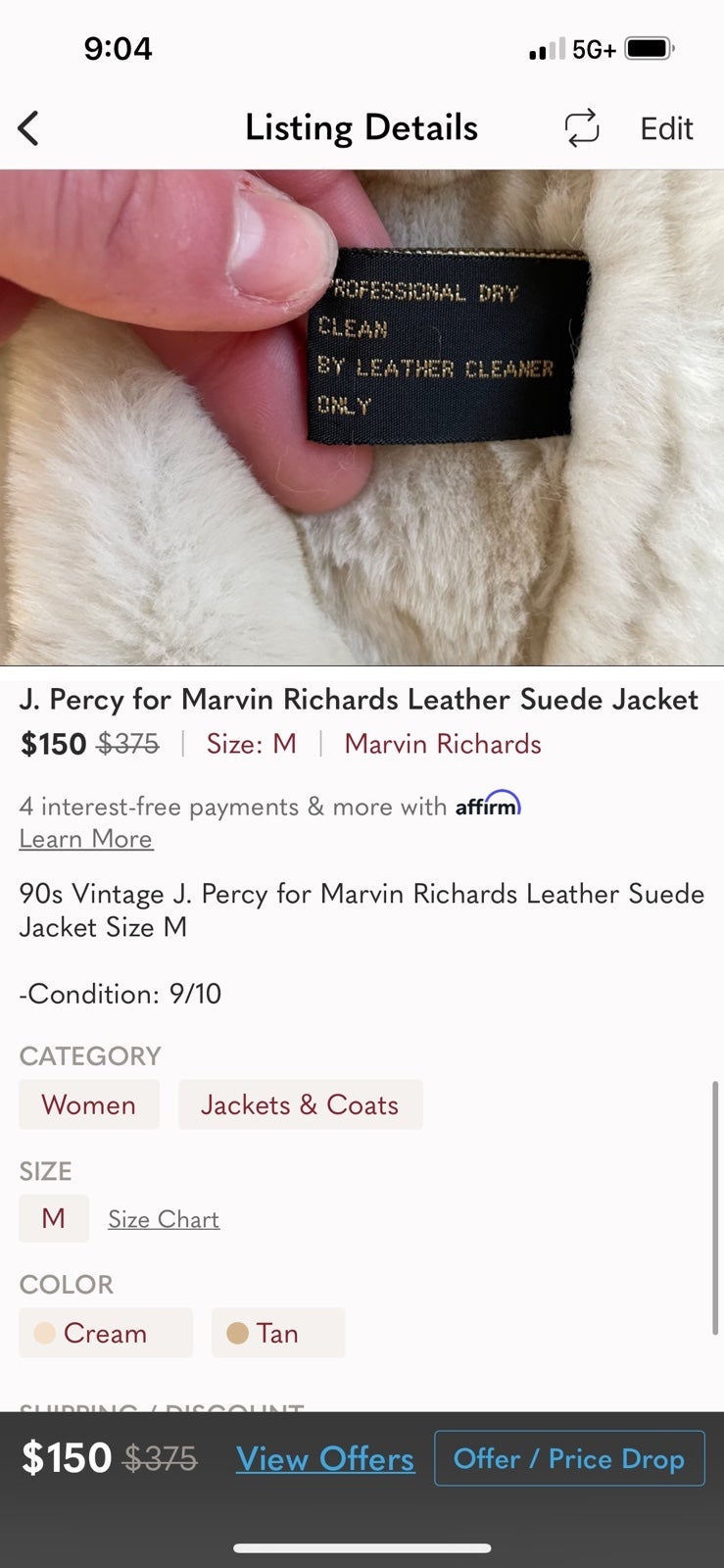Open the Marvin Richards brand link
This screenshot has height=1568, width=724.
pos(443,744)
